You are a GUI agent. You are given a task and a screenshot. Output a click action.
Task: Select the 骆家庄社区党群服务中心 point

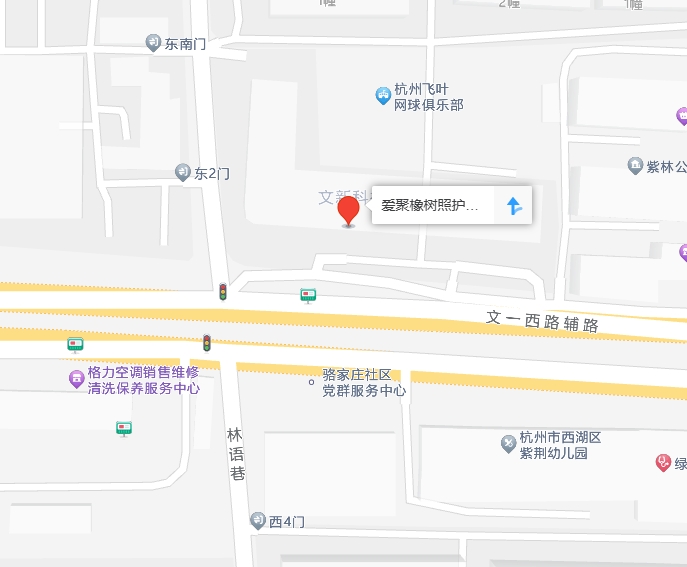coord(312,382)
